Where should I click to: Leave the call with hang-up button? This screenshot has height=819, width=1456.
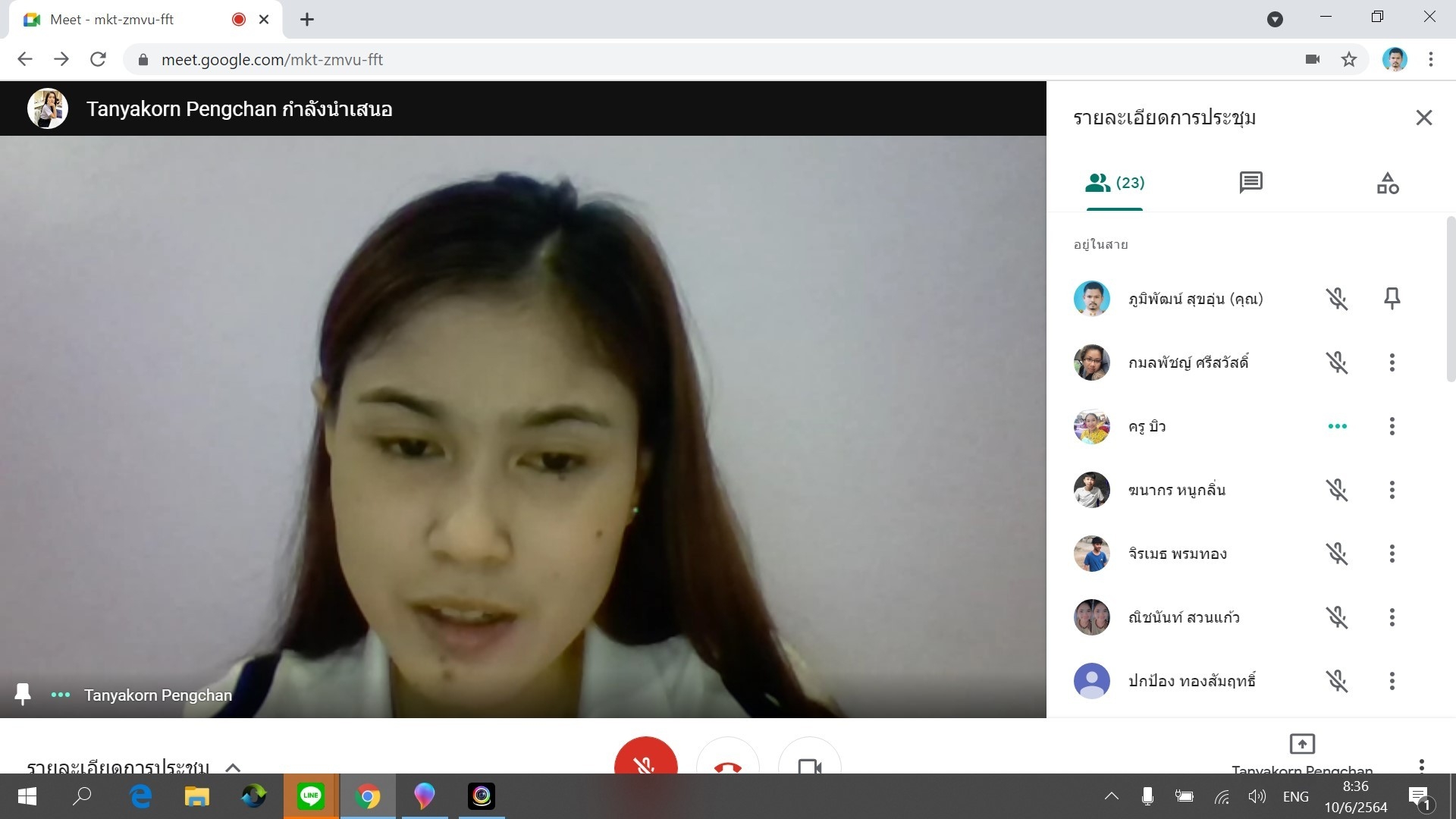tap(727, 761)
